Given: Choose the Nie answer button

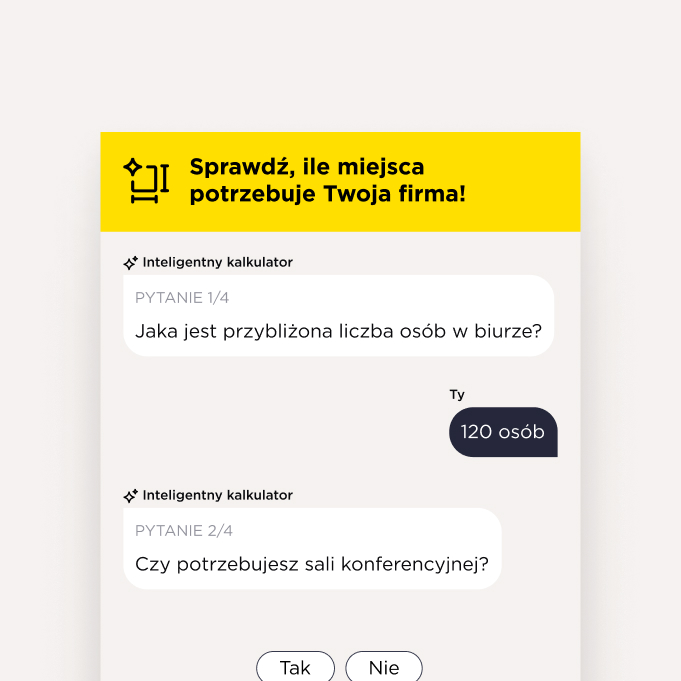Looking at the screenshot, I should point(384,667).
